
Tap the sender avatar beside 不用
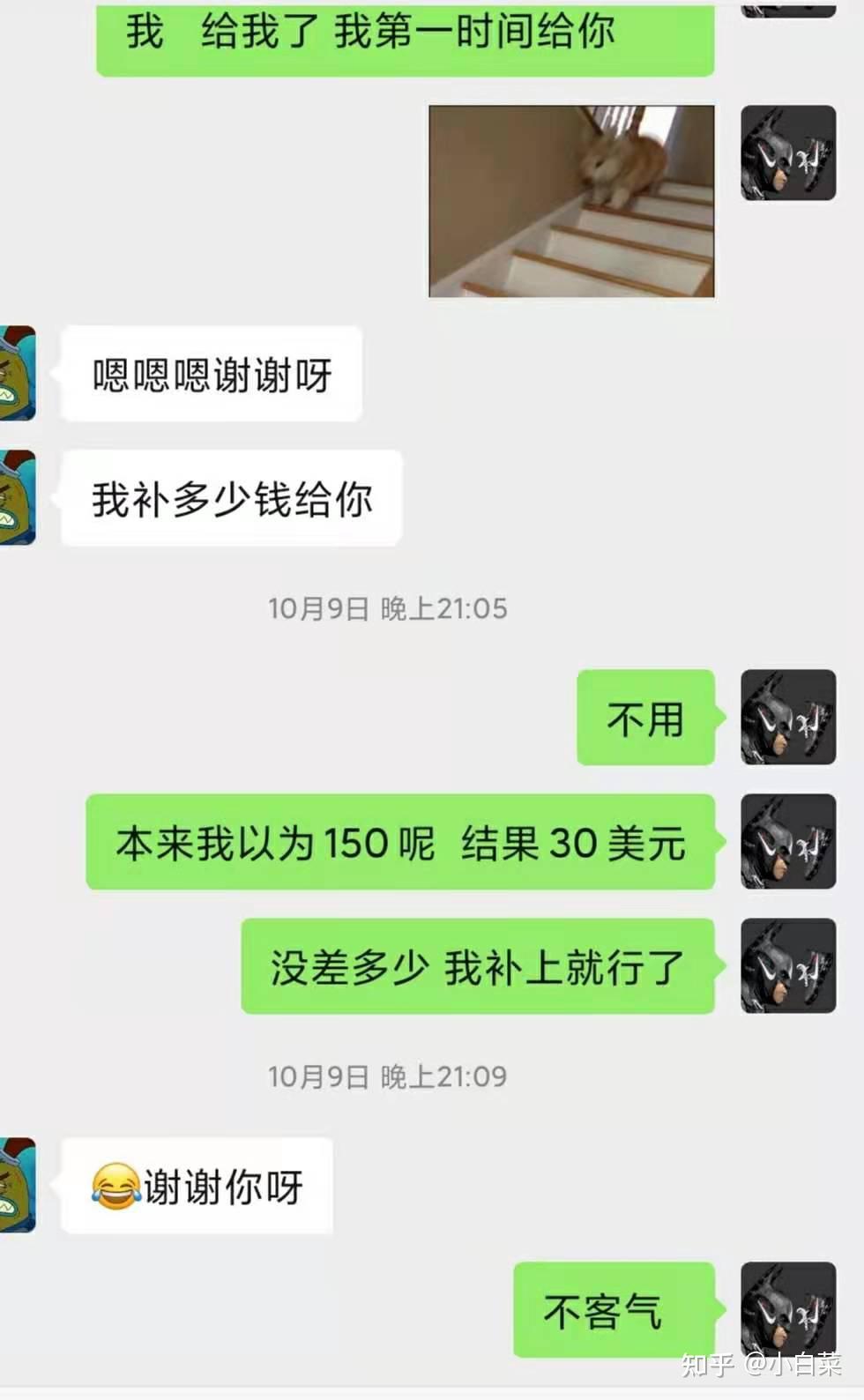[x=787, y=717]
